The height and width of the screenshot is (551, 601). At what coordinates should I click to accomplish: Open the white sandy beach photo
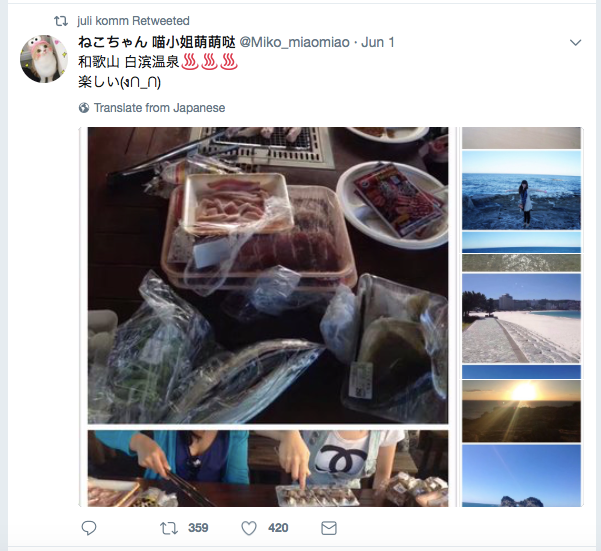521,317
